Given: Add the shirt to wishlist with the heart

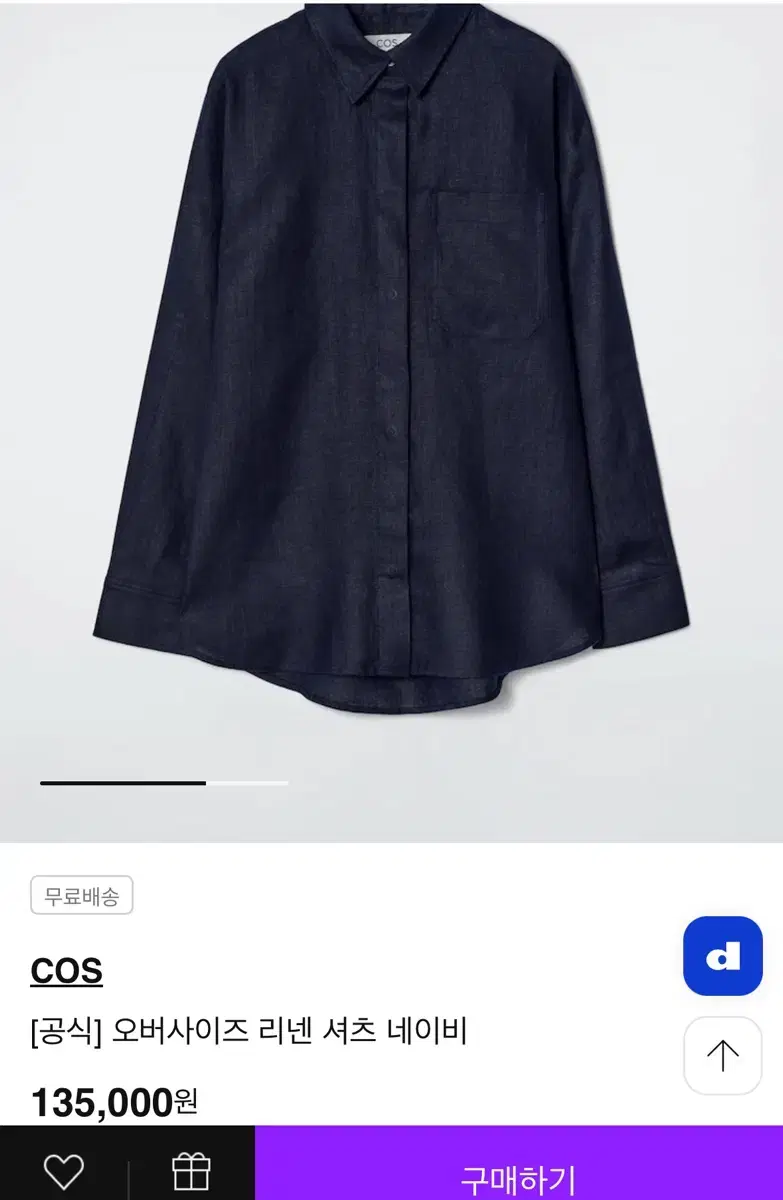Looking at the screenshot, I should [x=64, y=1171].
